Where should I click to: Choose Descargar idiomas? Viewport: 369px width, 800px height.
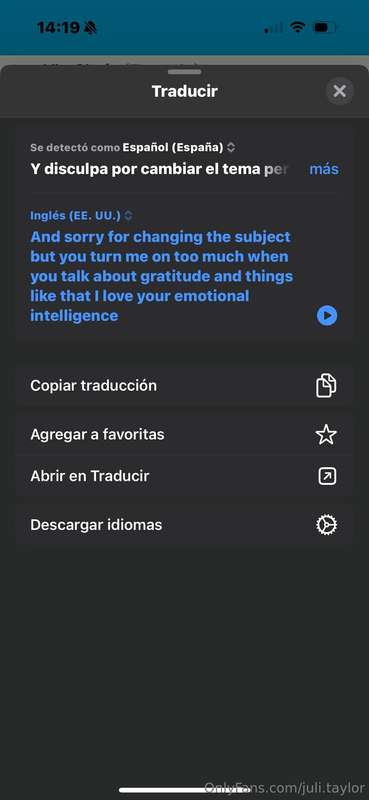[184, 525]
